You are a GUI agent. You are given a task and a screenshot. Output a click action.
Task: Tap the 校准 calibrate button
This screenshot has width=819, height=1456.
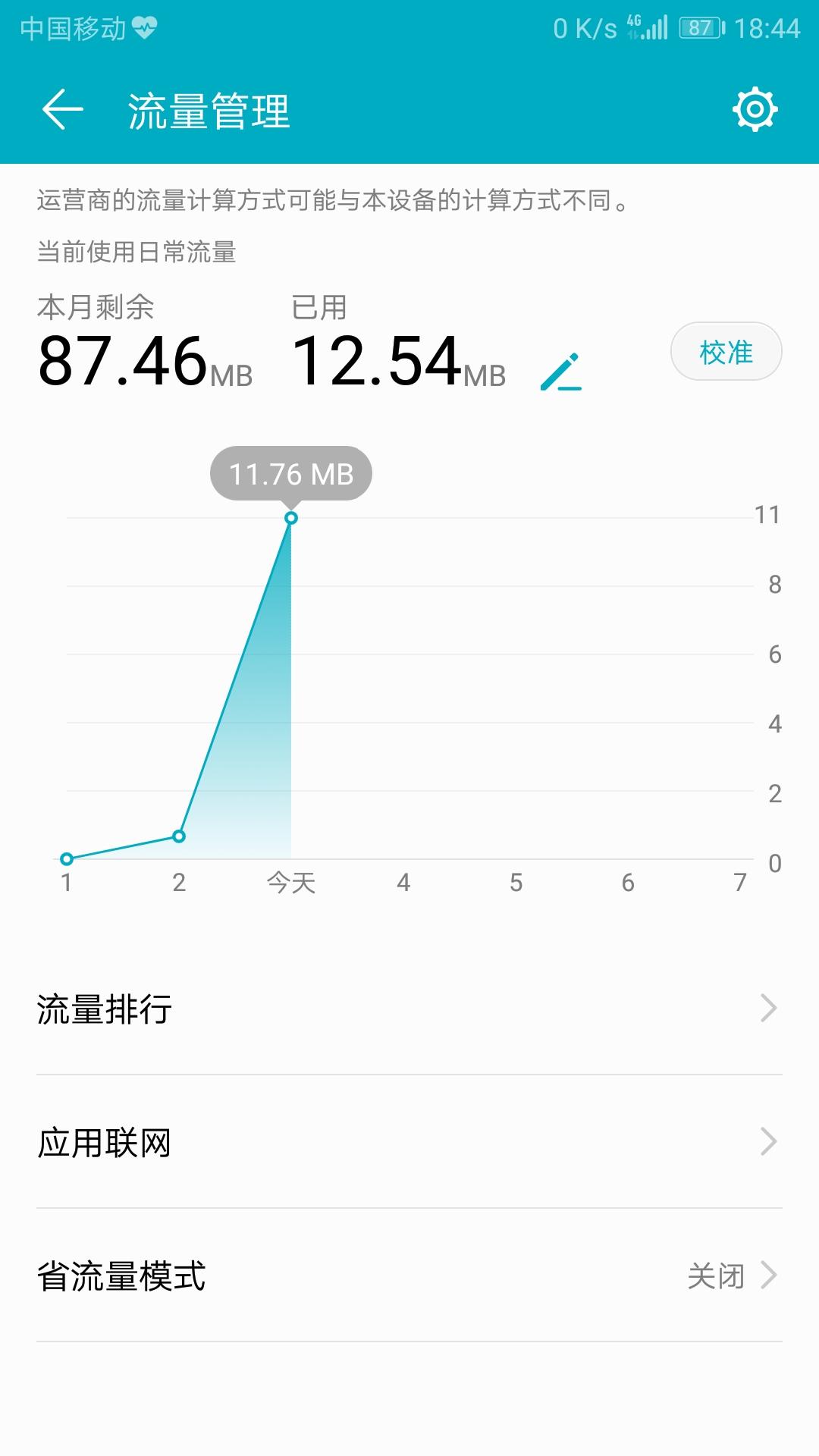[x=726, y=352]
